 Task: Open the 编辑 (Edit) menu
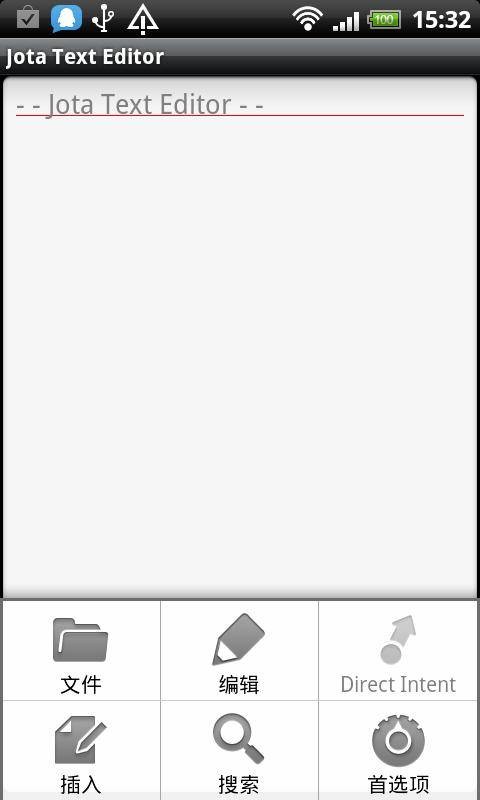(239, 651)
